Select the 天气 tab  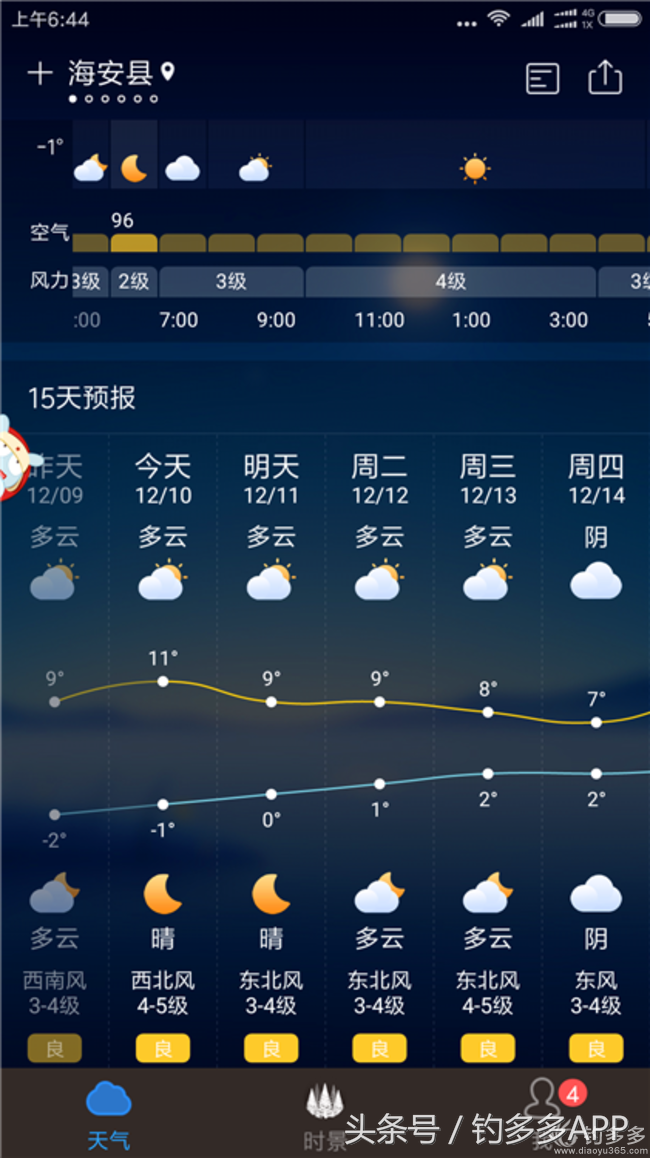108,1117
